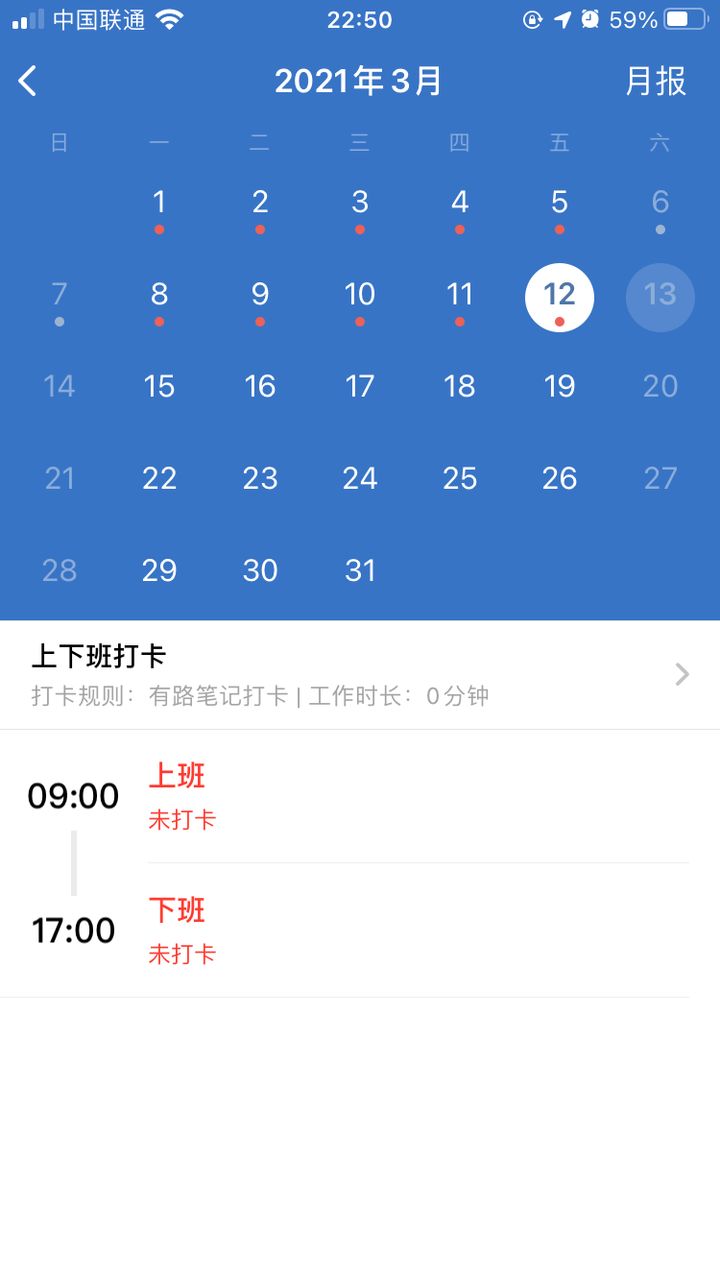
Task: Pick March 11 on the calendar
Action: pyautogui.click(x=459, y=296)
